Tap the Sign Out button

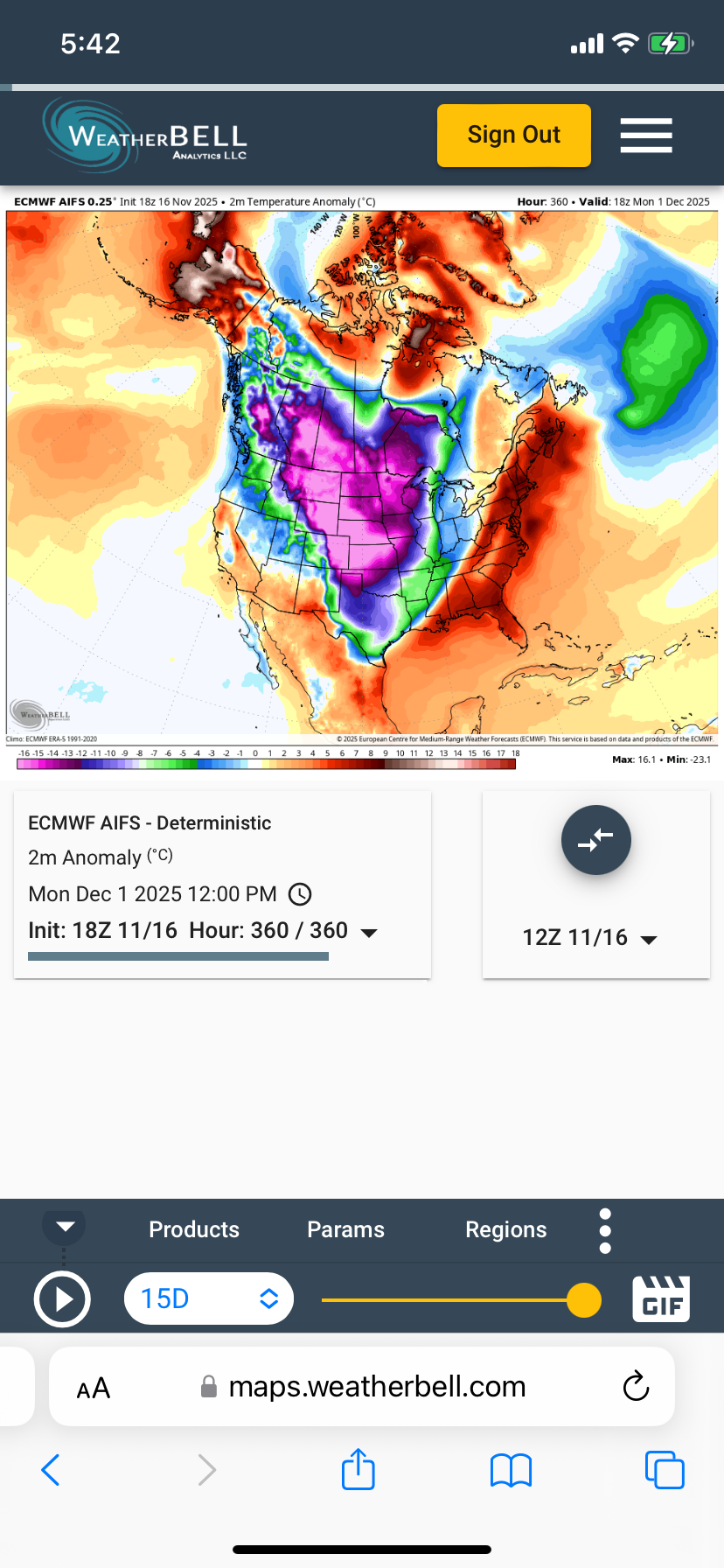click(513, 136)
